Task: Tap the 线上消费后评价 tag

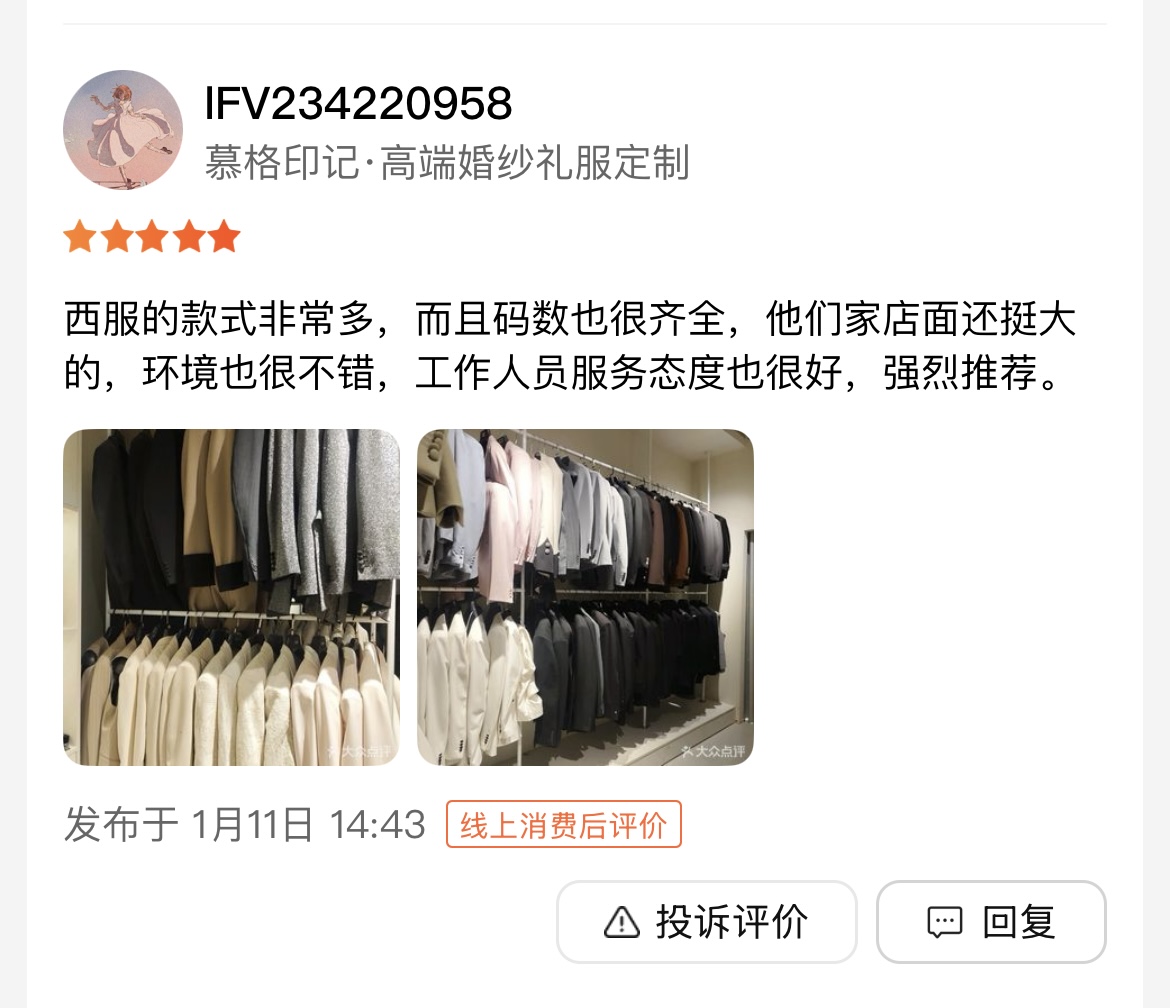Action: (563, 825)
